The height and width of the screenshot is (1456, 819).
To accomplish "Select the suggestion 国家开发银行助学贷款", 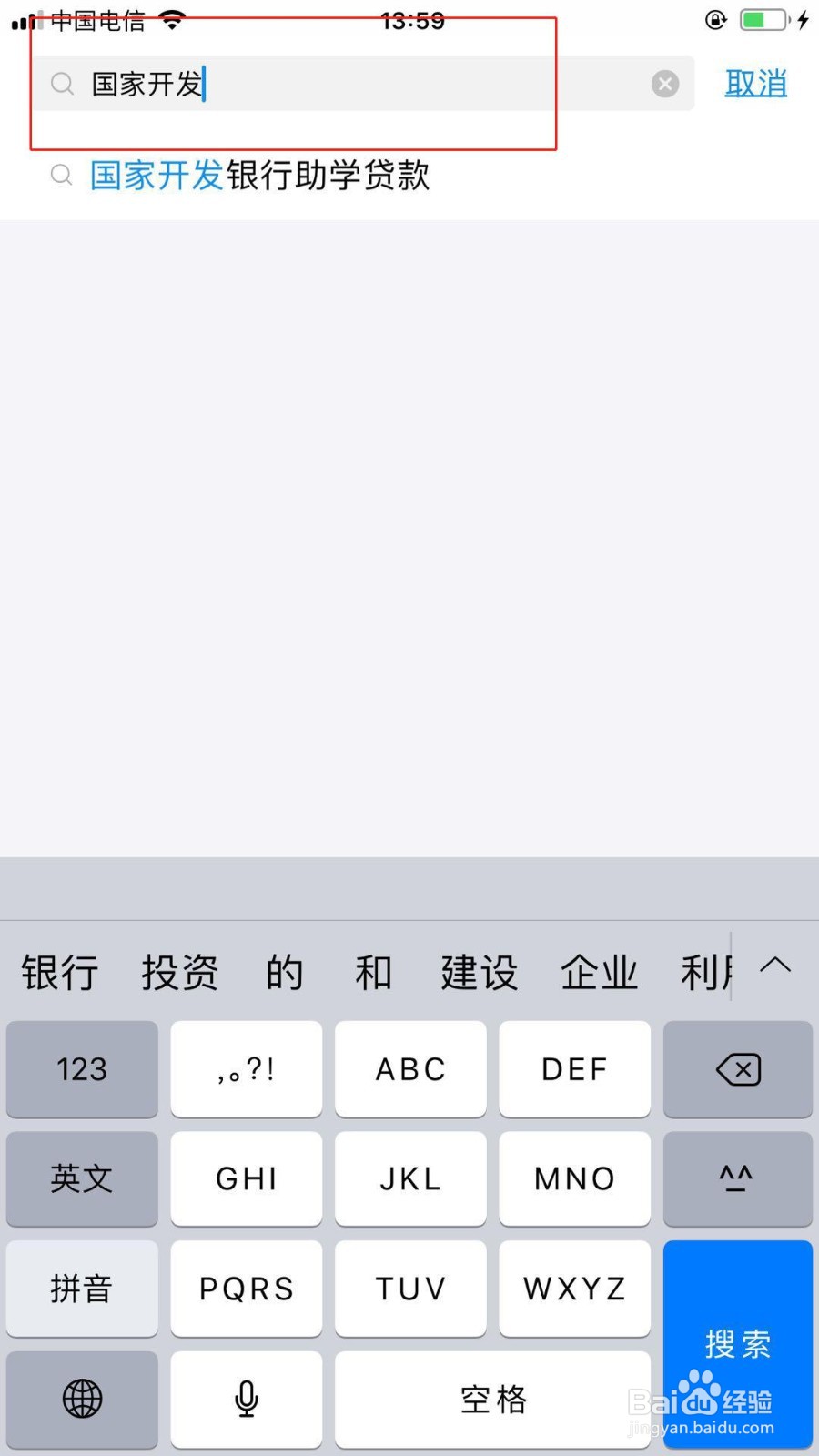I will [x=259, y=176].
